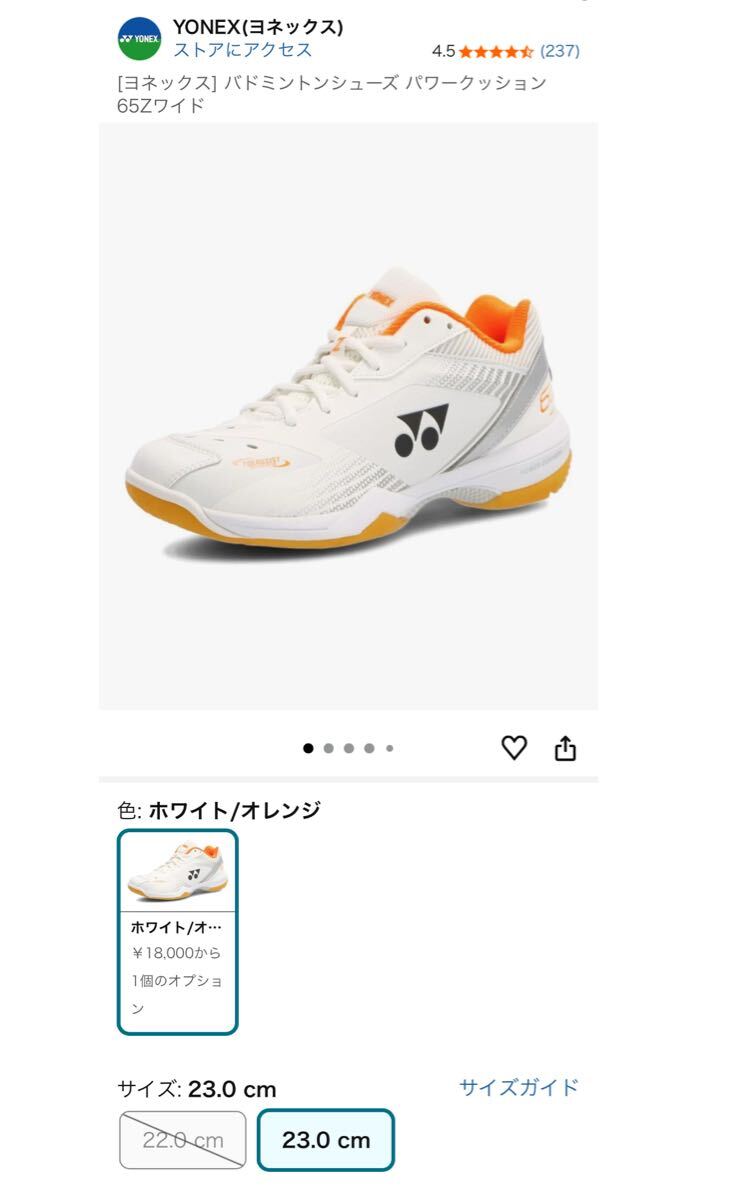Open the YONEX store link
The image size is (733, 1200).
click(x=242, y=50)
